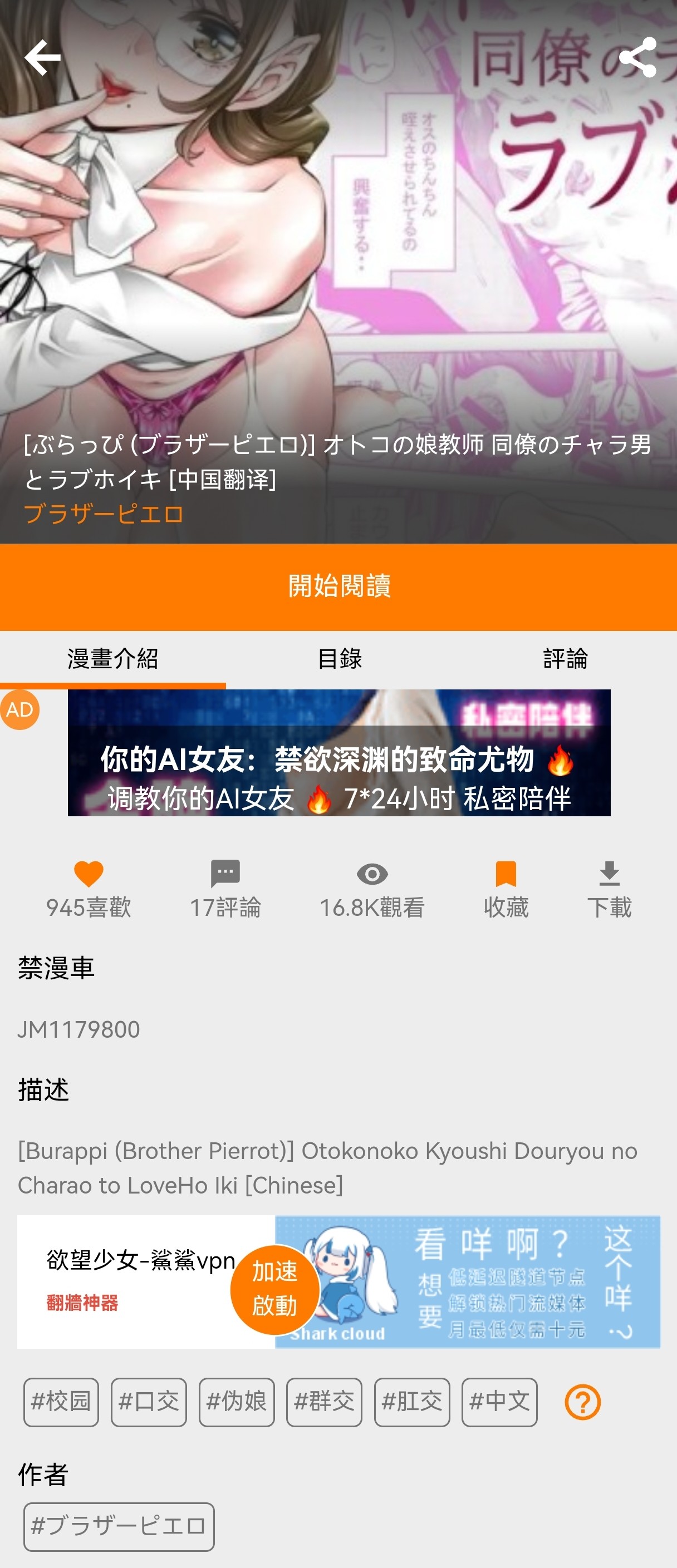Image resolution: width=677 pixels, height=1568 pixels.
Task: Open the 17評論 comments icon
Action: click(225, 875)
